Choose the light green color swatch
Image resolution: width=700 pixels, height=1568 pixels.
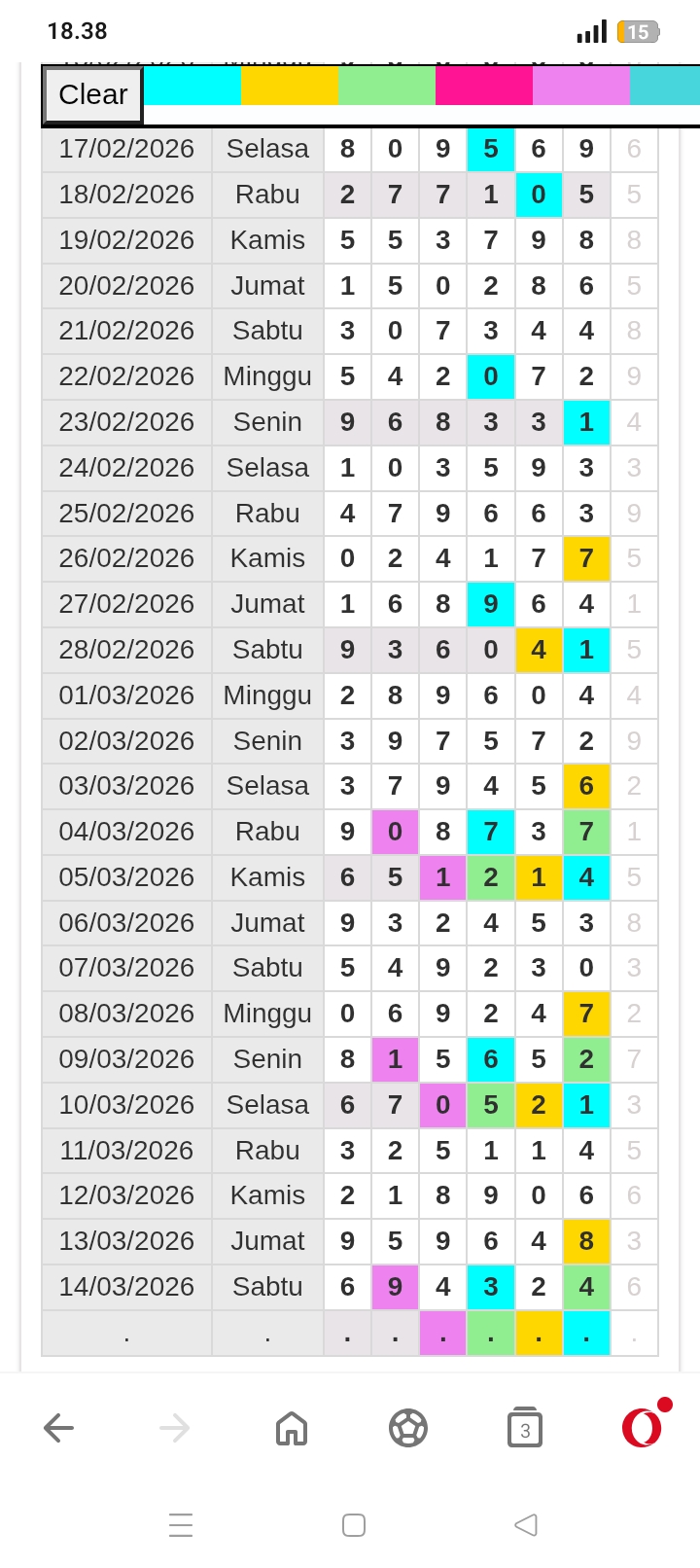tap(387, 86)
